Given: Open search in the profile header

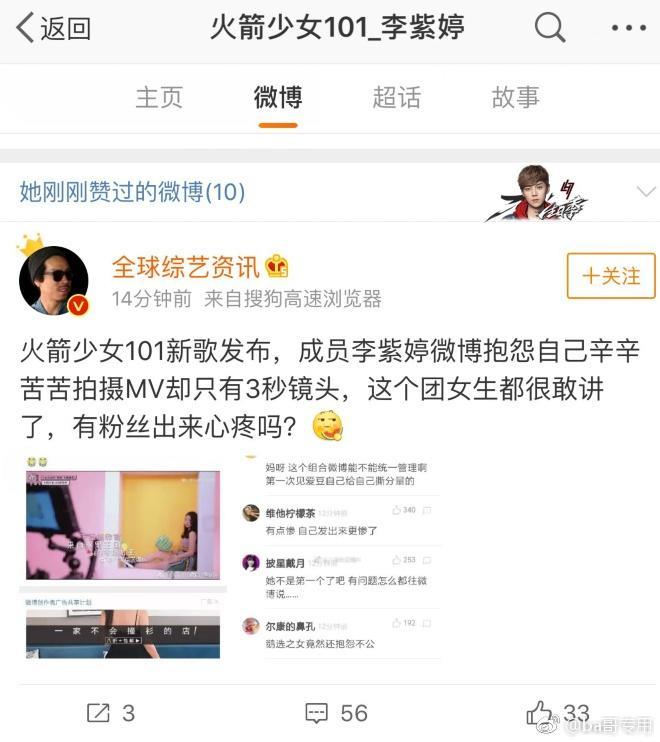Looking at the screenshot, I should pyautogui.click(x=549, y=28).
